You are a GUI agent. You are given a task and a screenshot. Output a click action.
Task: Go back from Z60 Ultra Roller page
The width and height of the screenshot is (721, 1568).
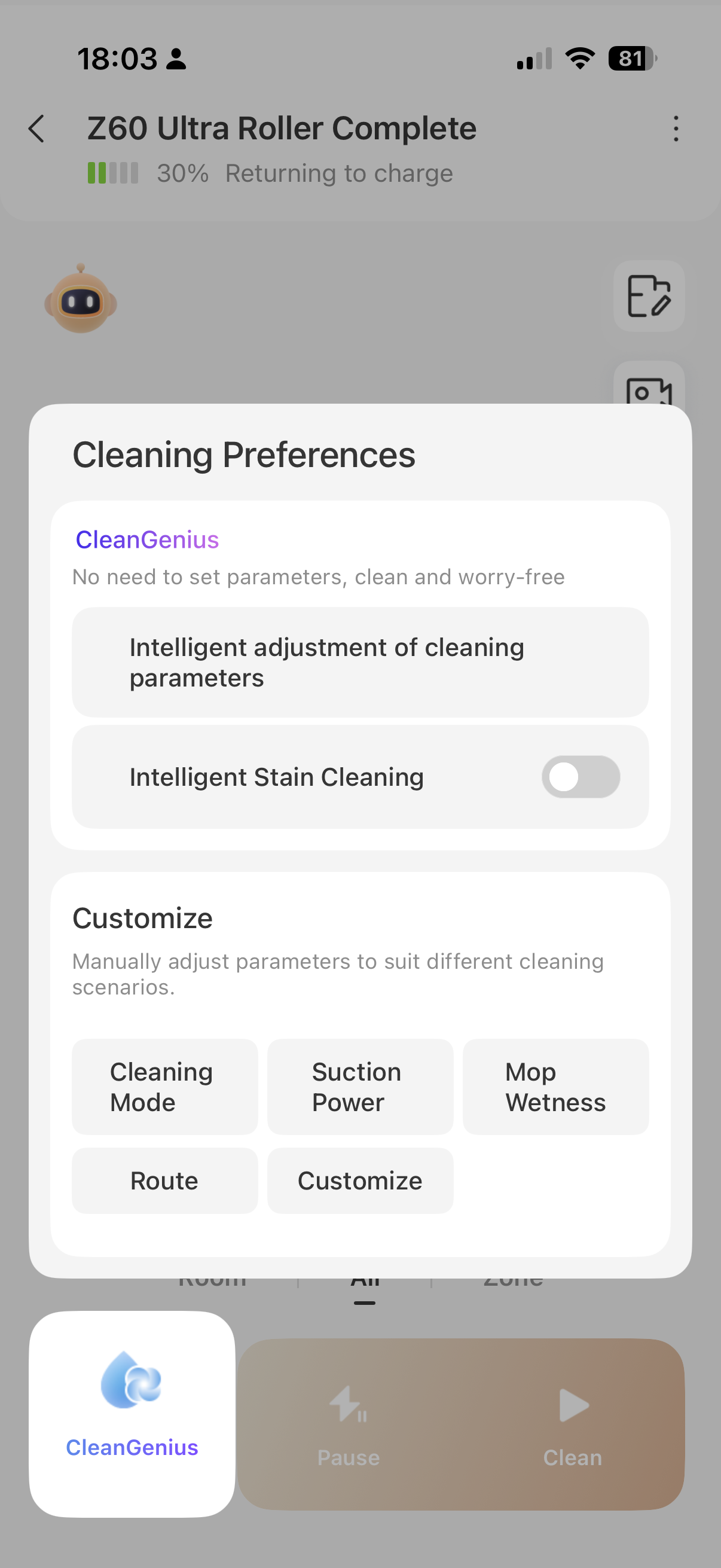[x=37, y=129]
